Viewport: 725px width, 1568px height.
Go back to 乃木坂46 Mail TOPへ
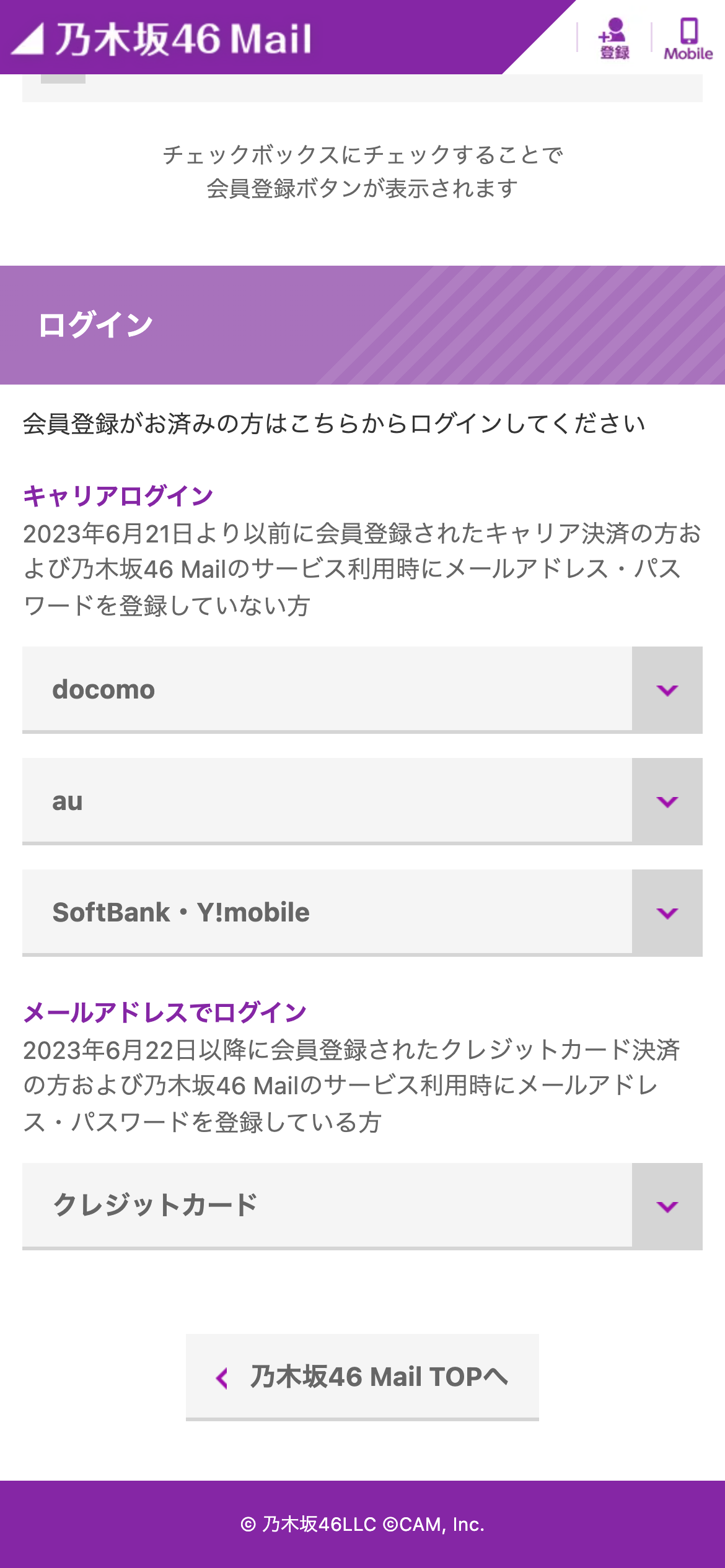pos(362,1377)
